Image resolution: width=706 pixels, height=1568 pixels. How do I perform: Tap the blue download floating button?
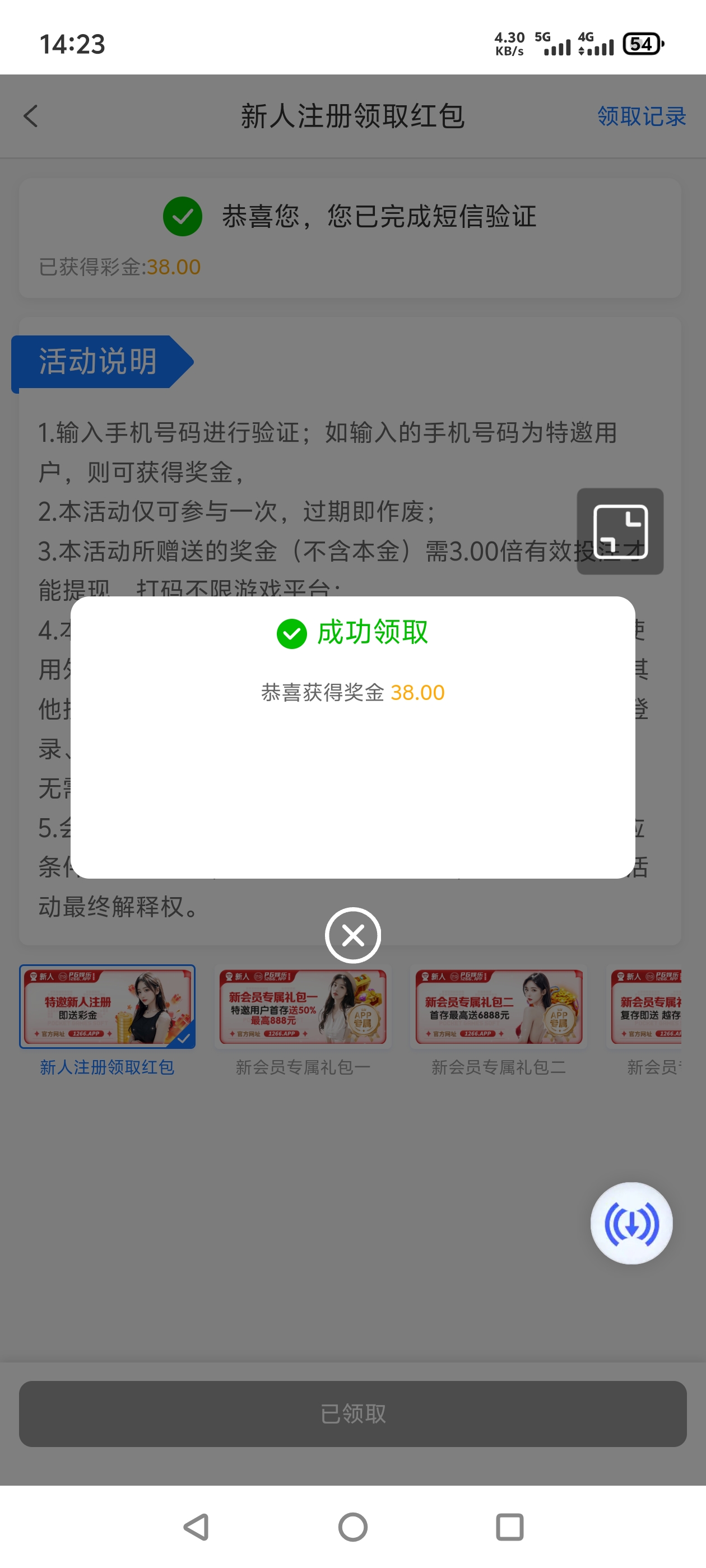tap(631, 1224)
